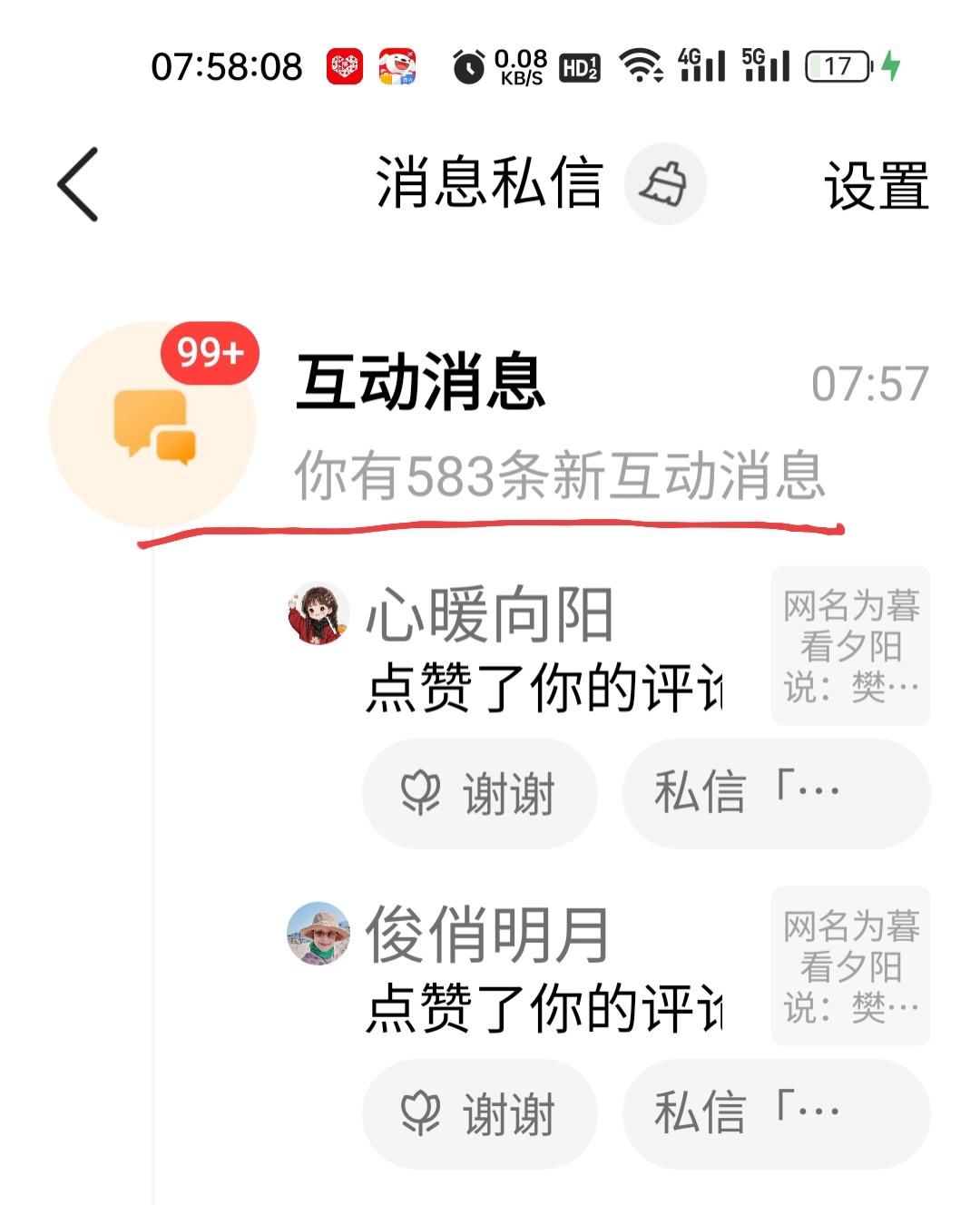Image resolution: width=980 pixels, height=1205 pixels.
Task: Tap the HD2 indicator in status bar
Action: tap(579, 67)
